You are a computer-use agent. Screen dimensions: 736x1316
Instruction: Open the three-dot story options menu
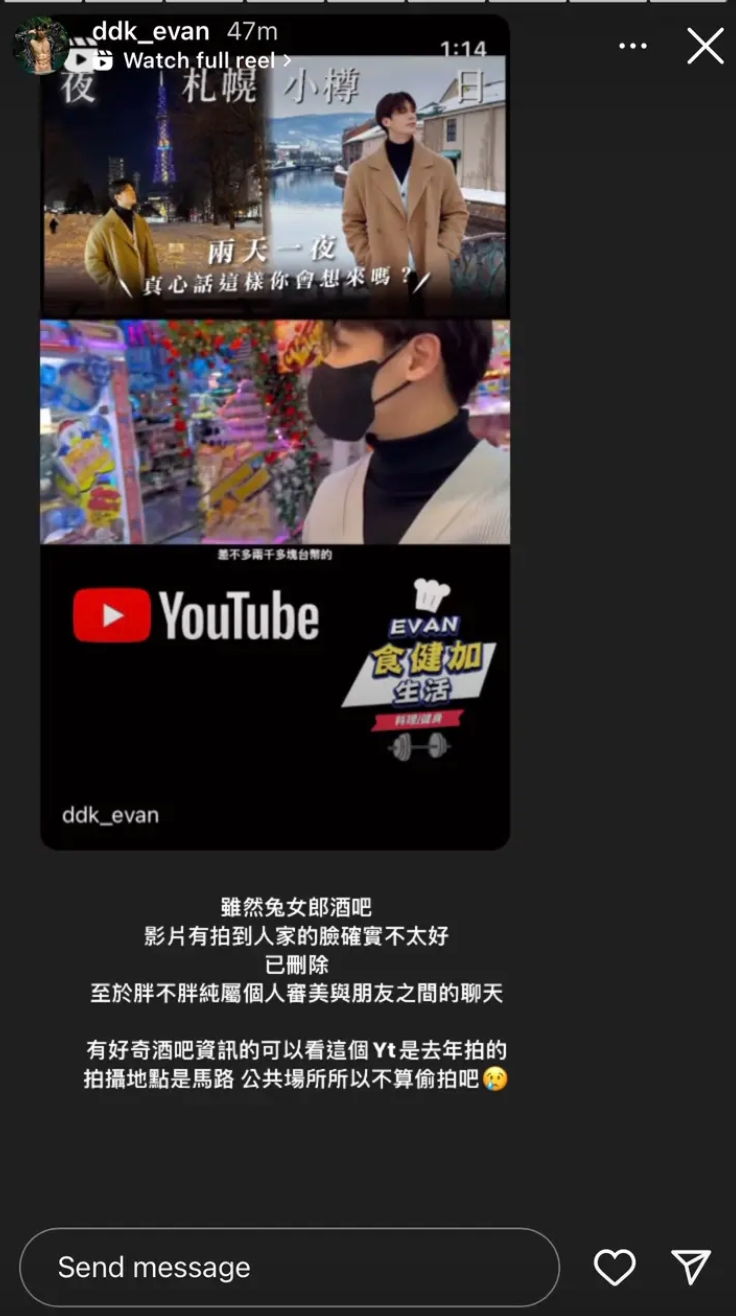pos(633,46)
